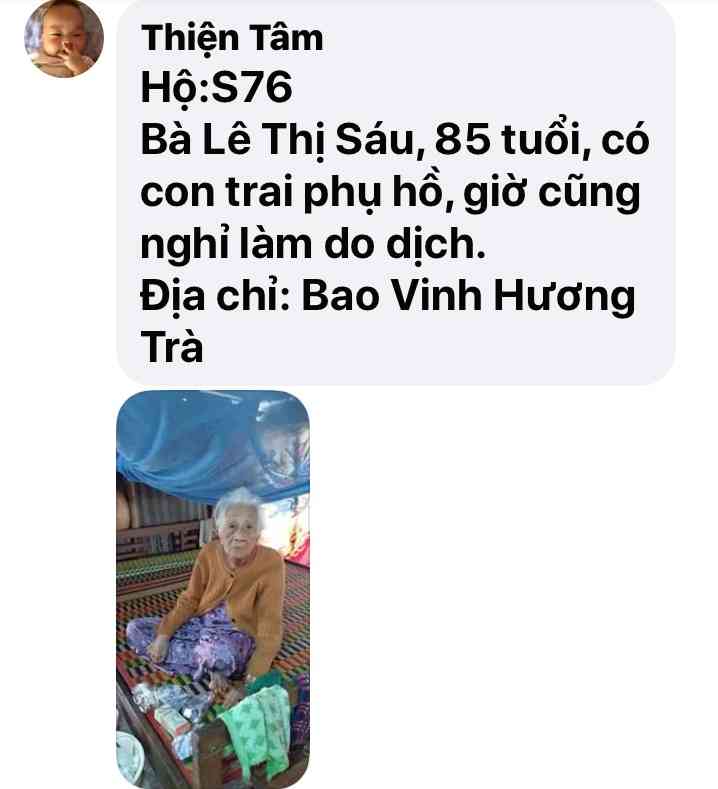This screenshot has width=718, height=789.
Task: Open the attached photo in the comment
Action: point(213,588)
